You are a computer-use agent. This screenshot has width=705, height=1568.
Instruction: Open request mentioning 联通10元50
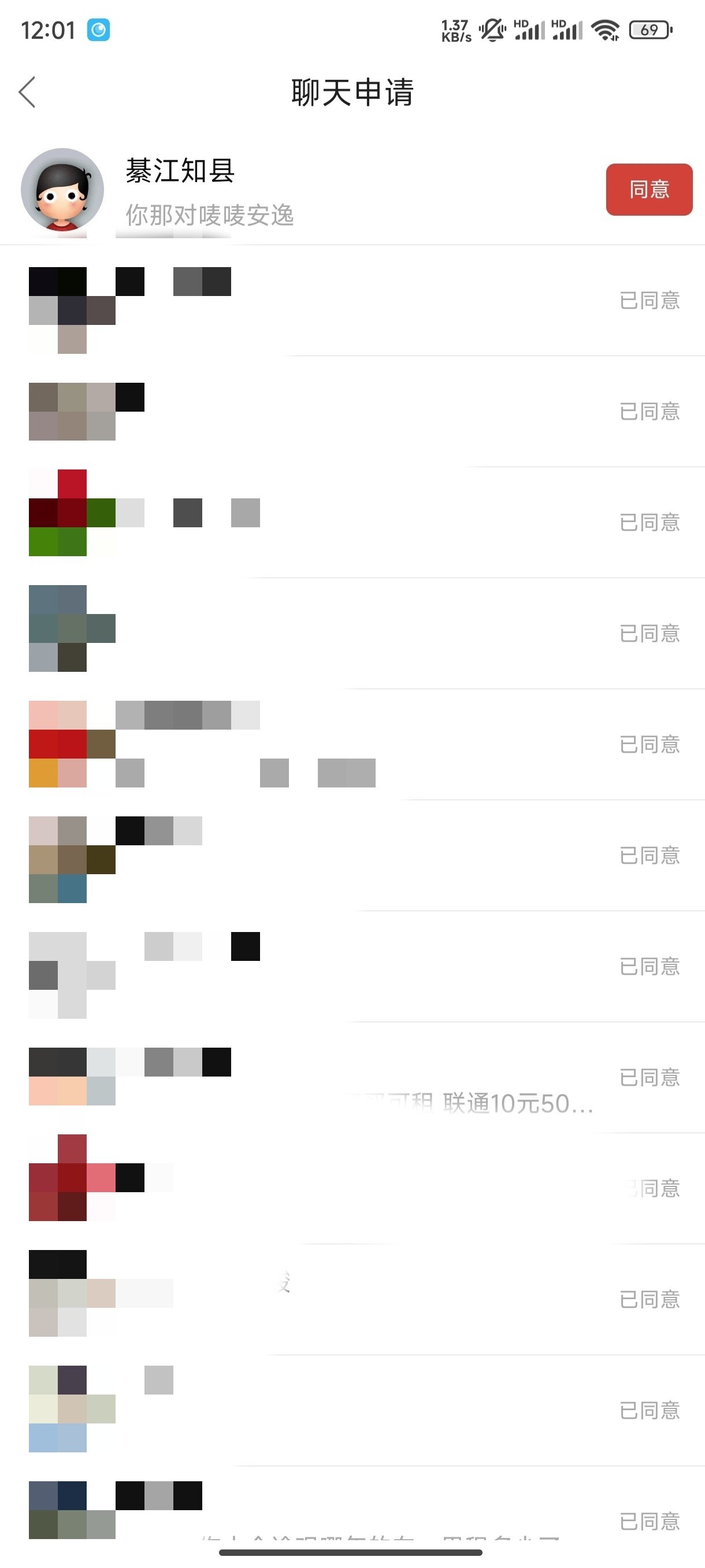[x=365, y=1077]
